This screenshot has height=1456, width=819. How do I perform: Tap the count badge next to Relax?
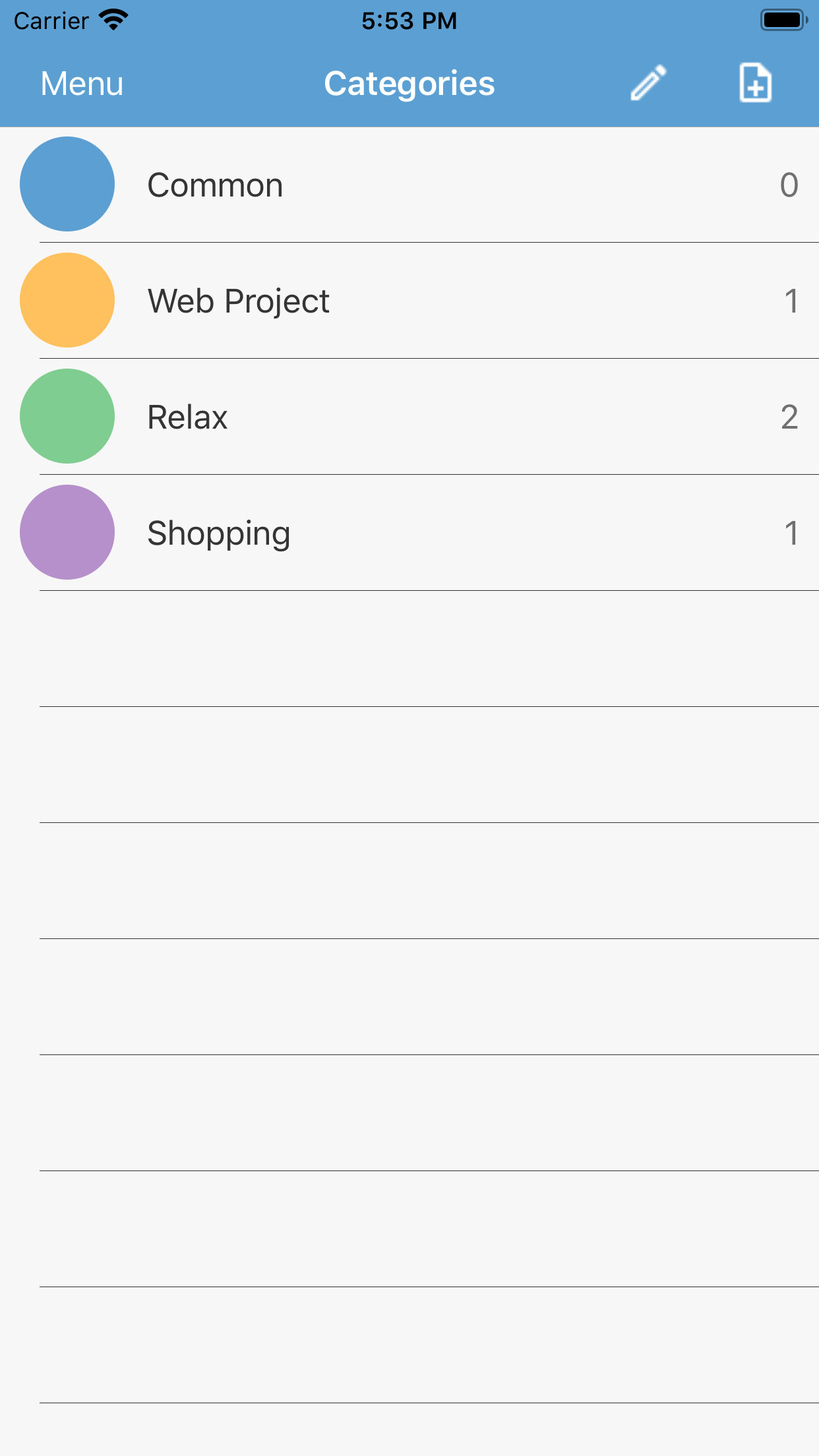(790, 416)
